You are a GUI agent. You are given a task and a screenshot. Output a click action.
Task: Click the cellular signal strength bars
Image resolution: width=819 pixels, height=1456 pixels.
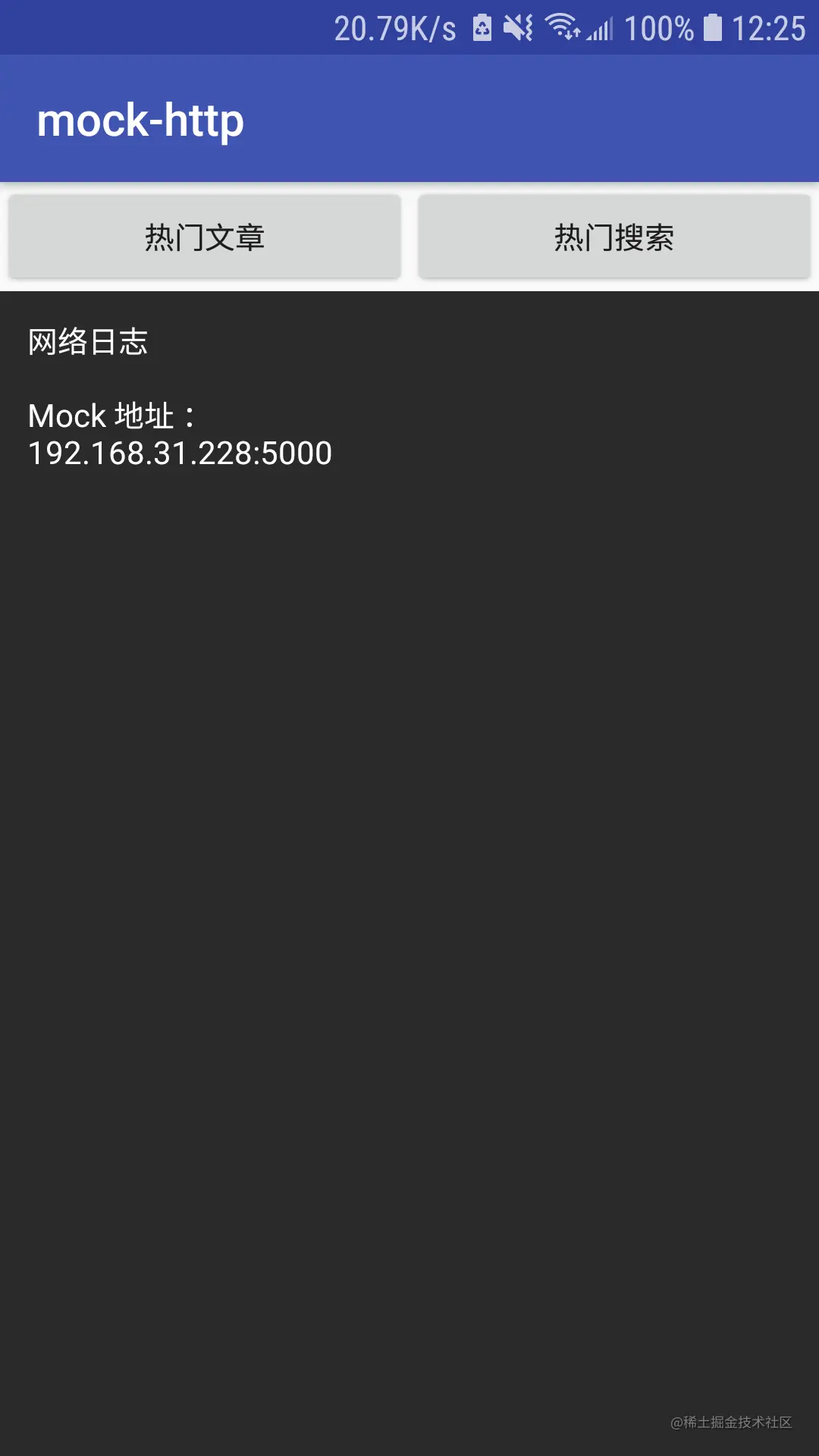603,27
